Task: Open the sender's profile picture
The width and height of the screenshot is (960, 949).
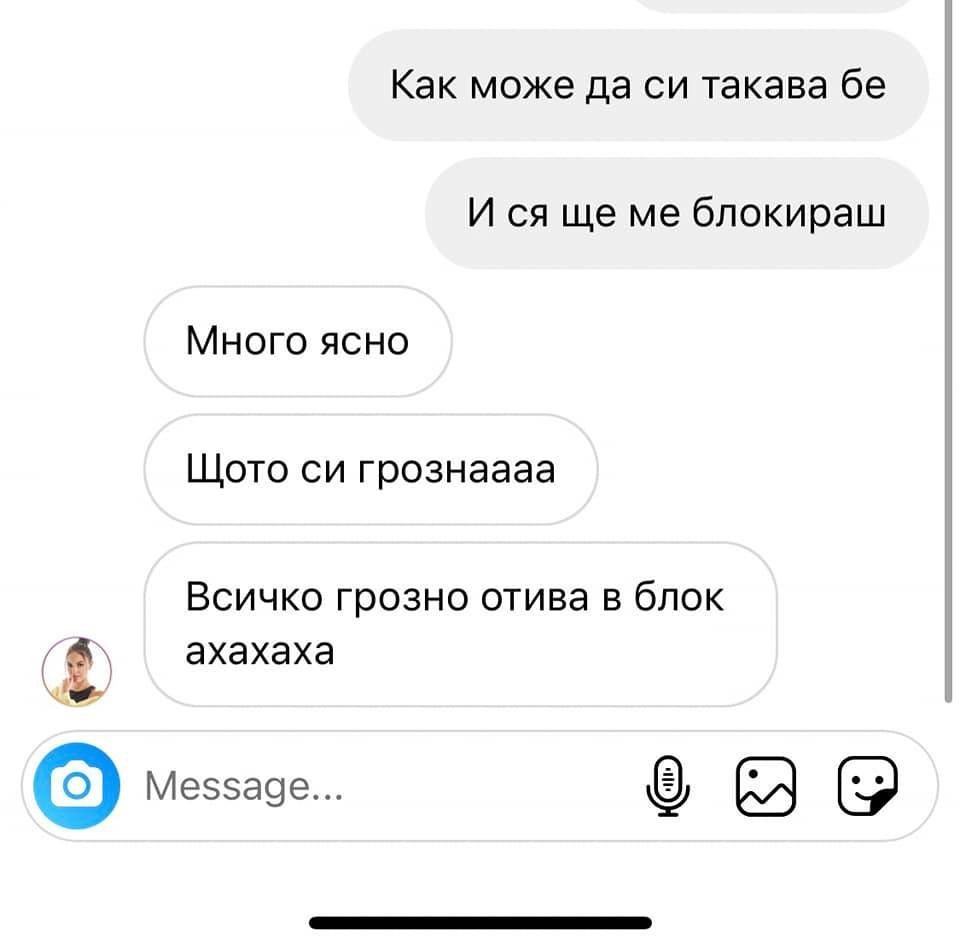Action: click(77, 672)
